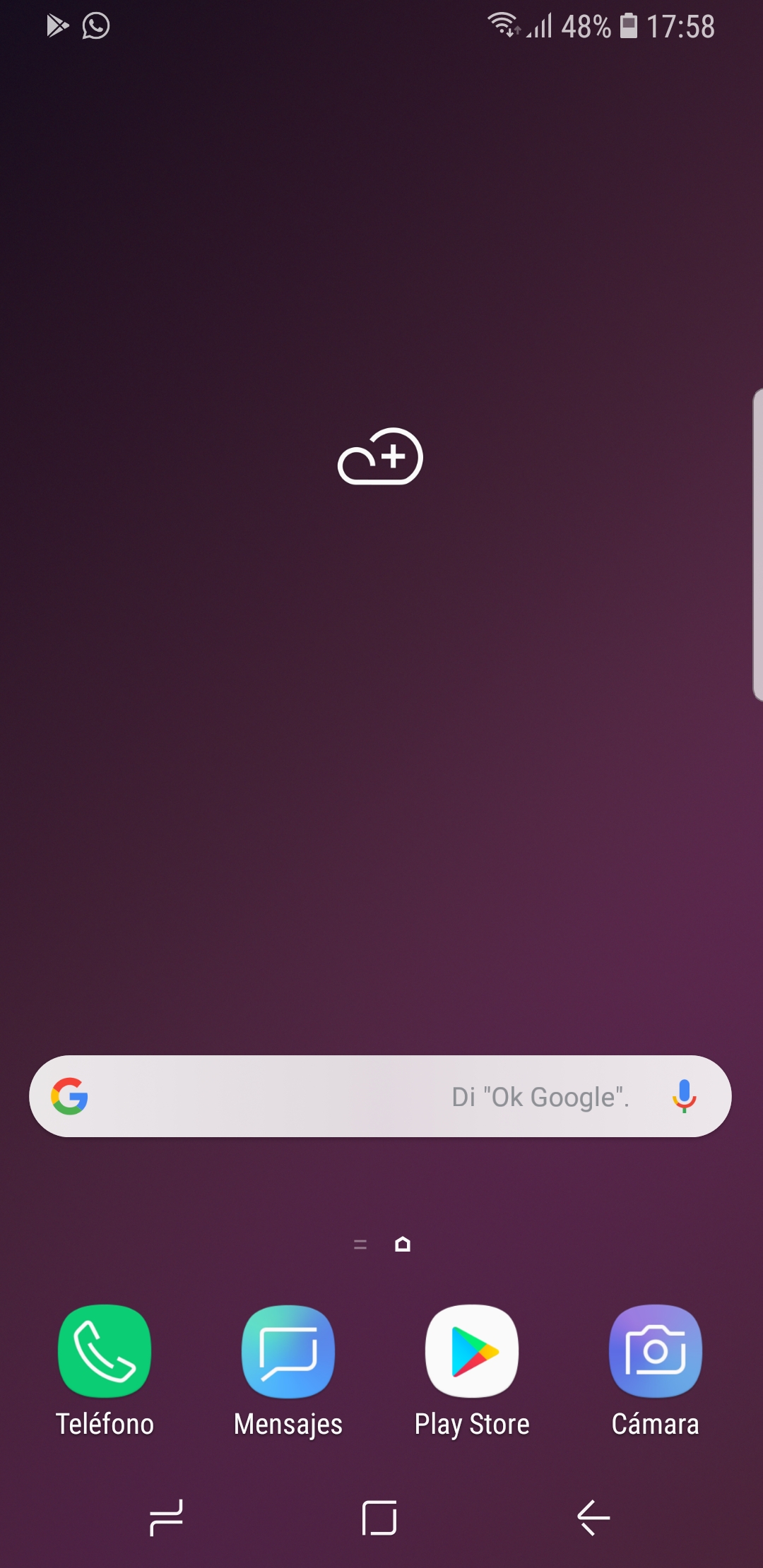
Task: Select the left feed page indicator
Action: tap(360, 1245)
